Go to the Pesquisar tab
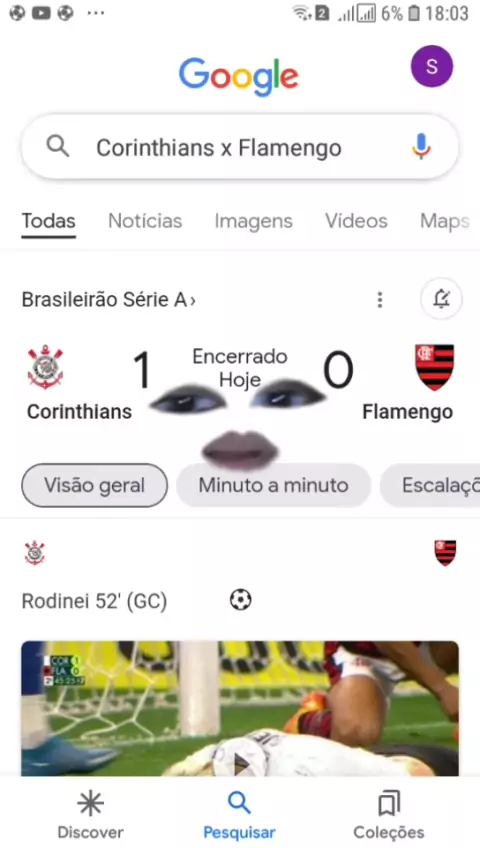 (239, 814)
